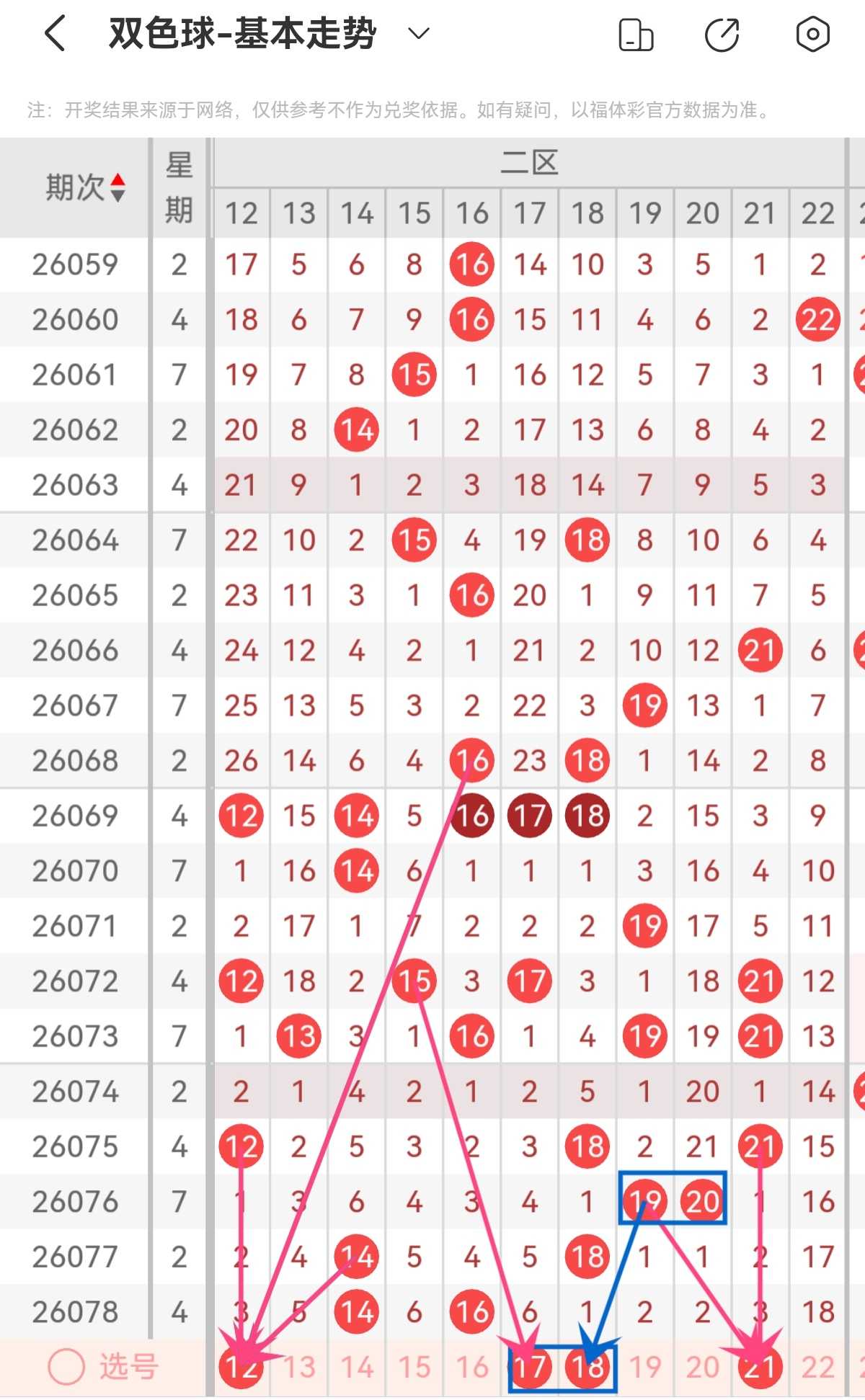The height and width of the screenshot is (1400, 865).
Task: Pick number 14 in the selection row
Action: point(356,1367)
